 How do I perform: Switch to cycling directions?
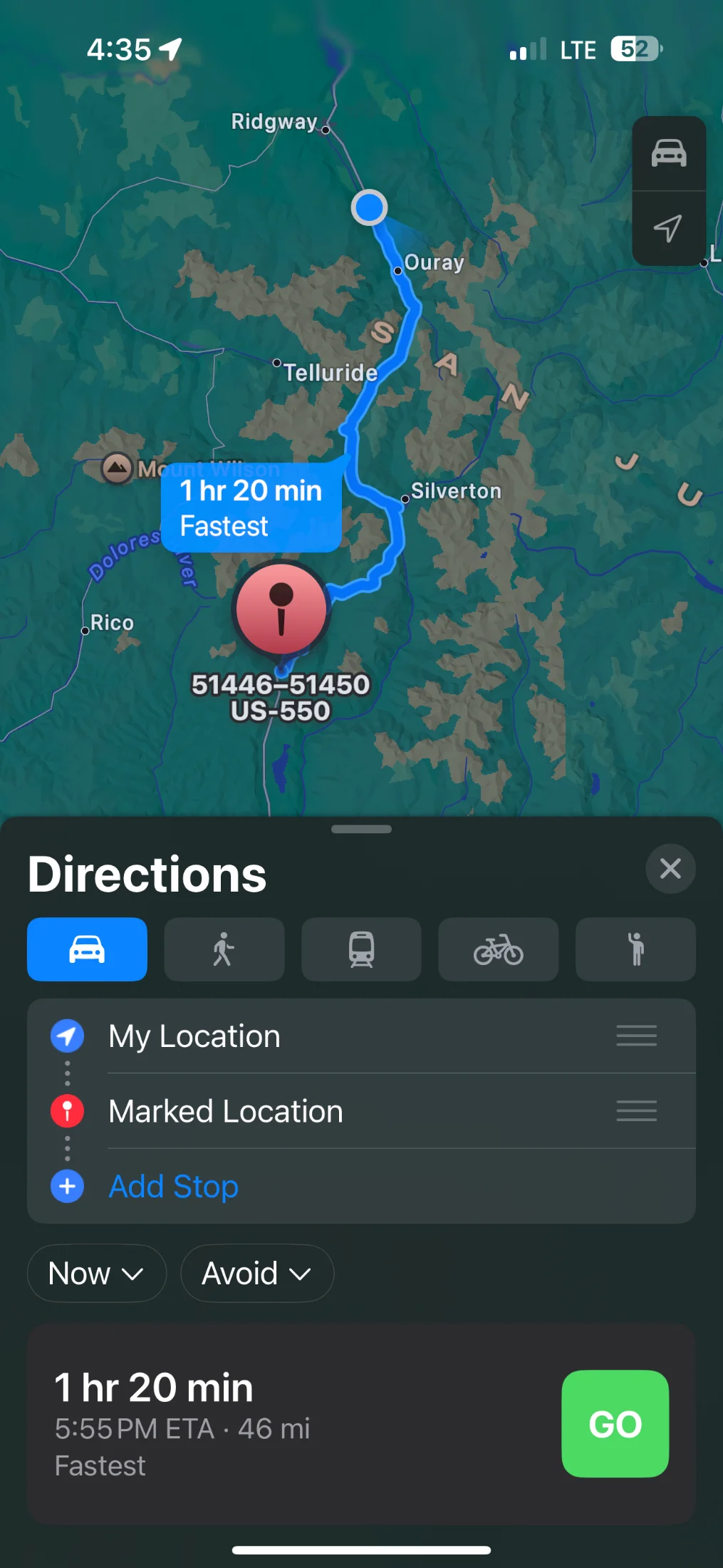[498, 949]
